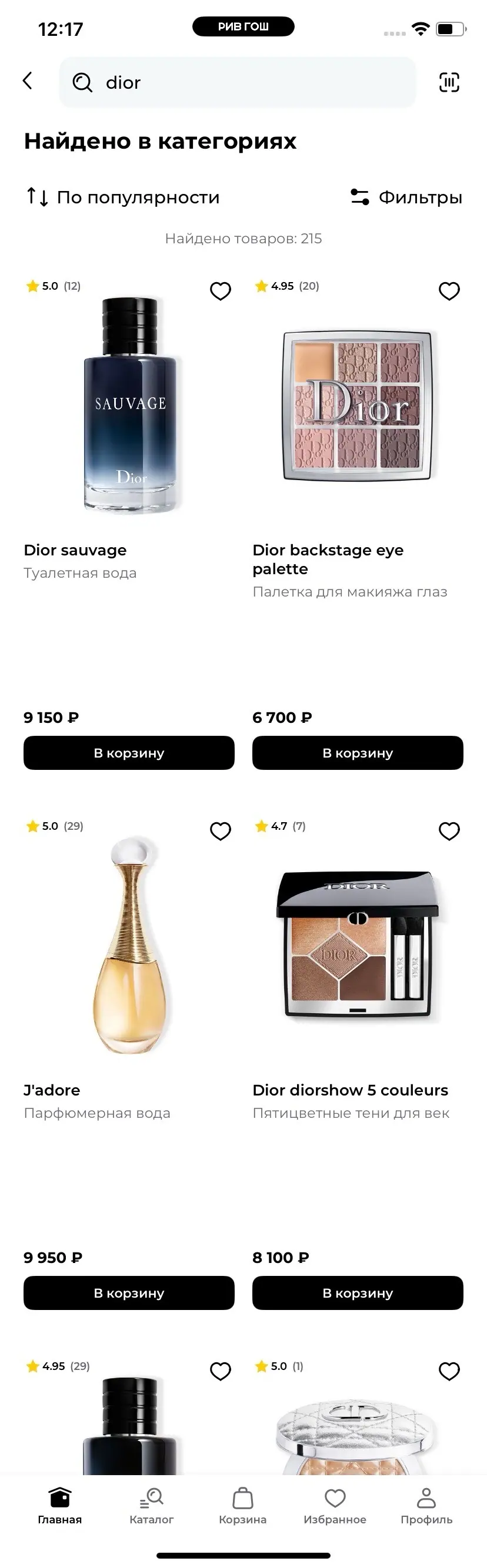
Task: Switch to the Корзина tab
Action: [242, 1506]
